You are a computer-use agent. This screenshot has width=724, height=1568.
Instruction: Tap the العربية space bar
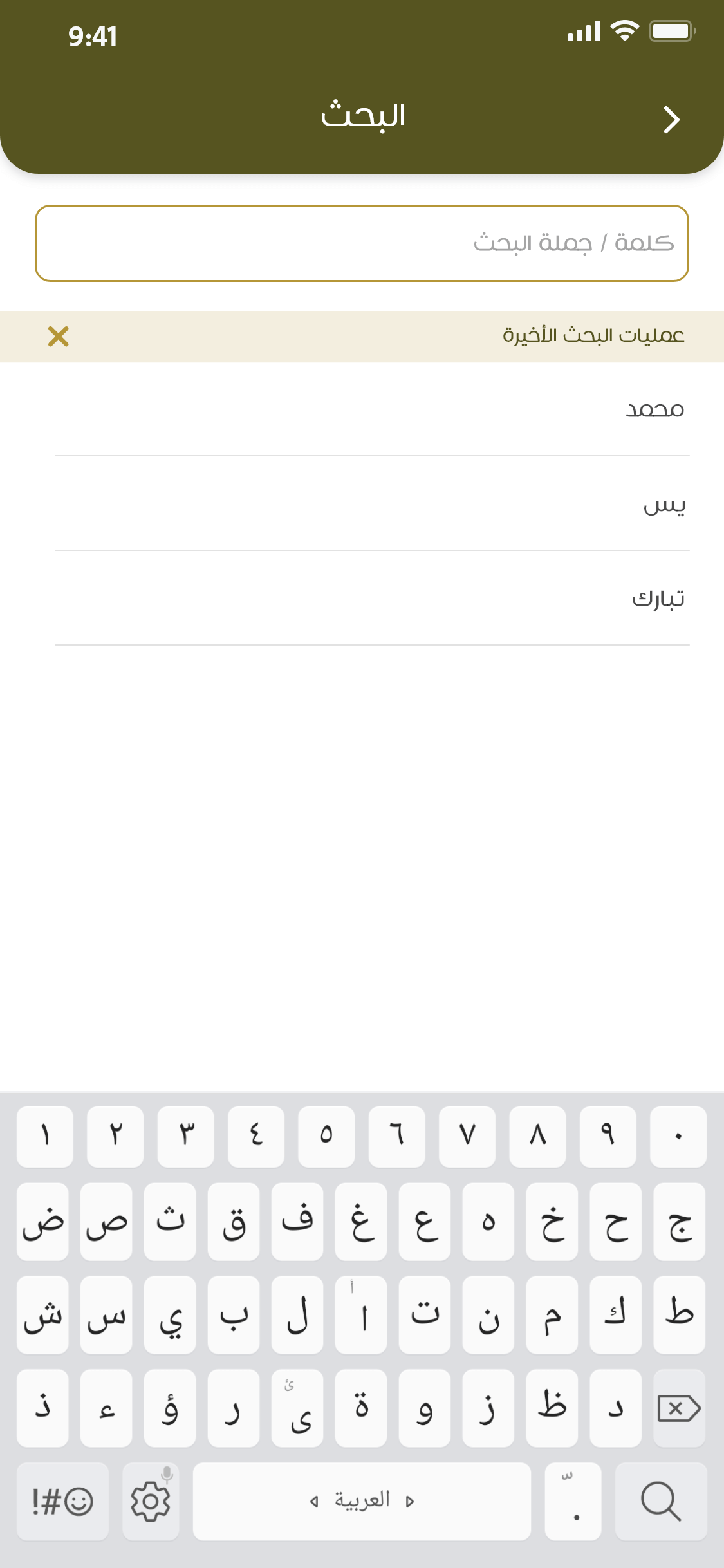click(x=362, y=1501)
